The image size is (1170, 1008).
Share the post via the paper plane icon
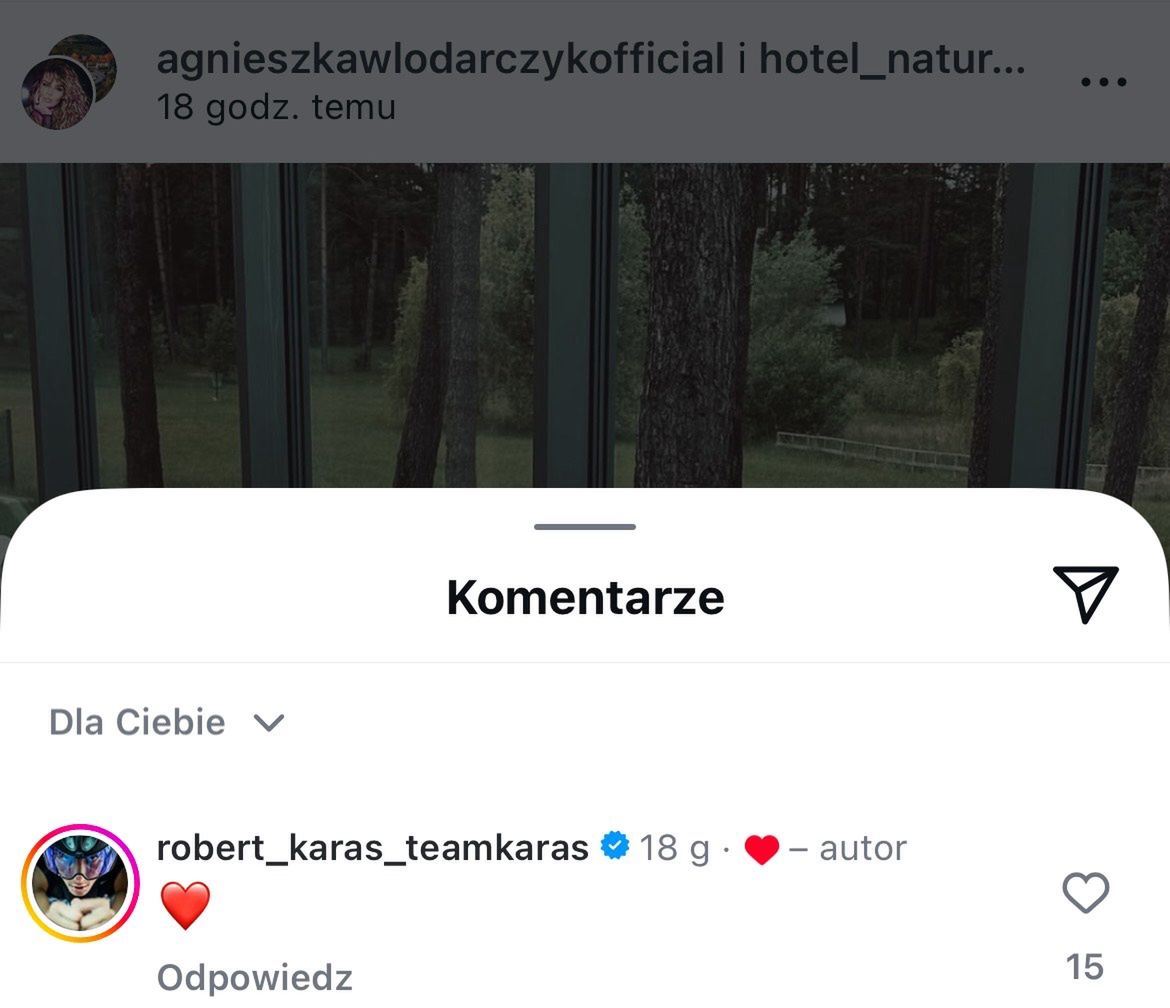pyautogui.click(x=1085, y=594)
